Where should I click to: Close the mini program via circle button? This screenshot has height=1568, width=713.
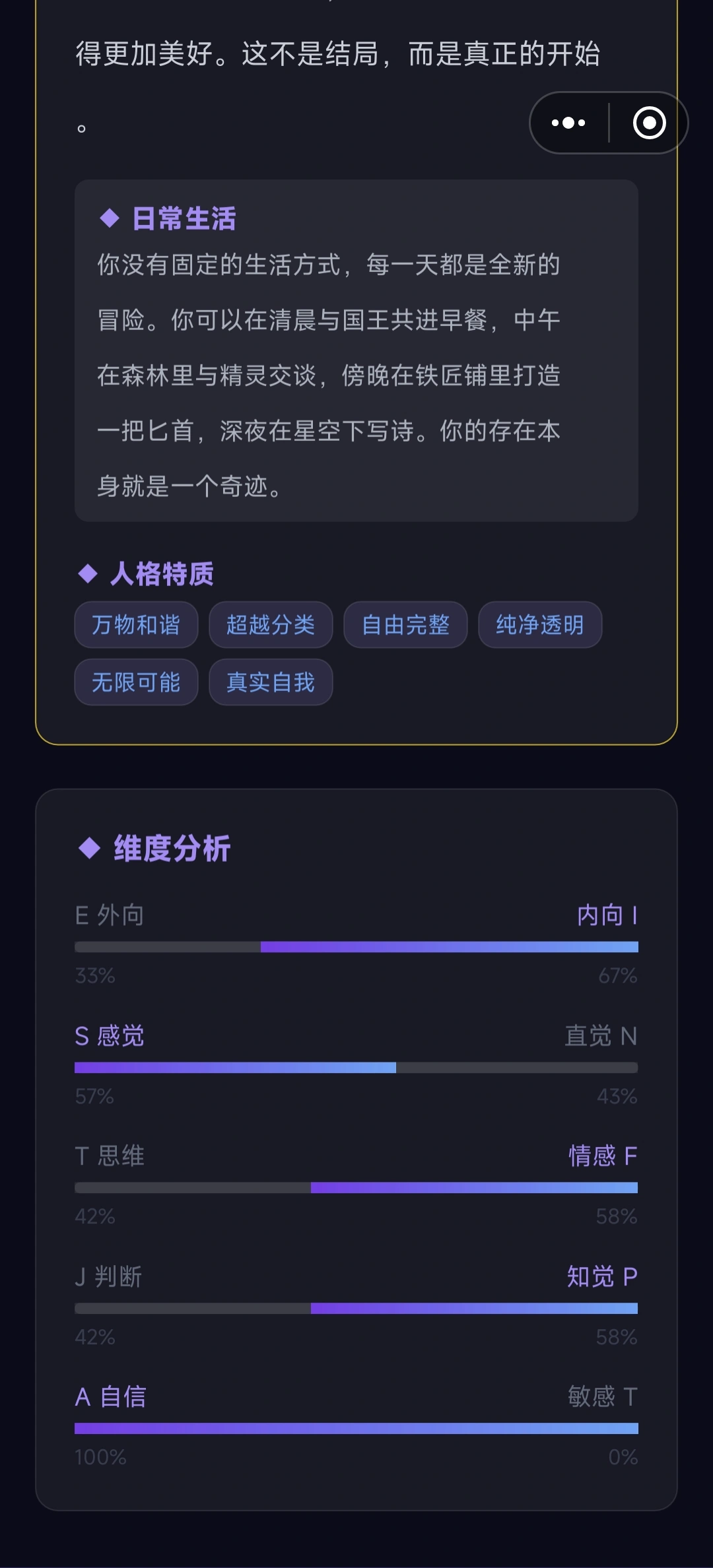649,123
